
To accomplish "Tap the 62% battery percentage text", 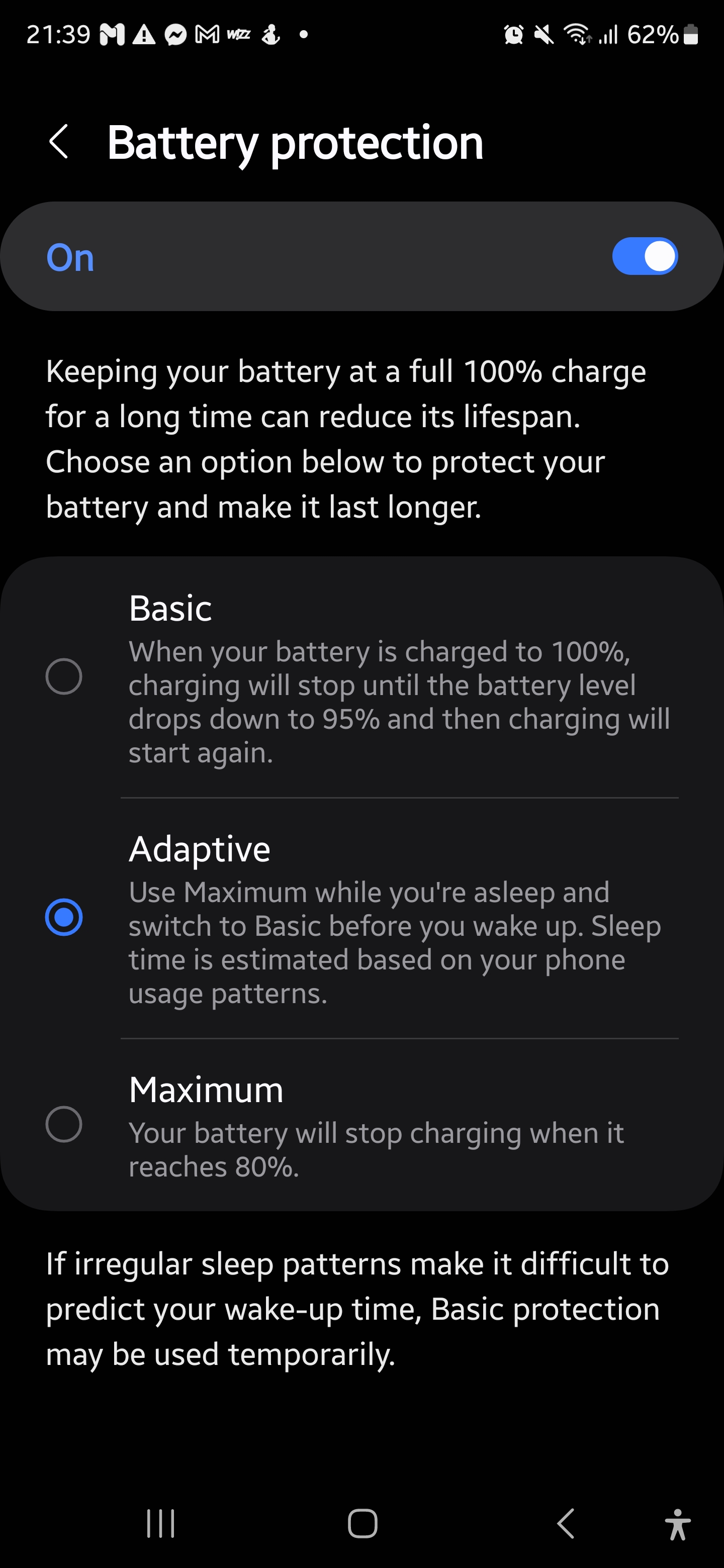I will pyautogui.click(x=655, y=35).
